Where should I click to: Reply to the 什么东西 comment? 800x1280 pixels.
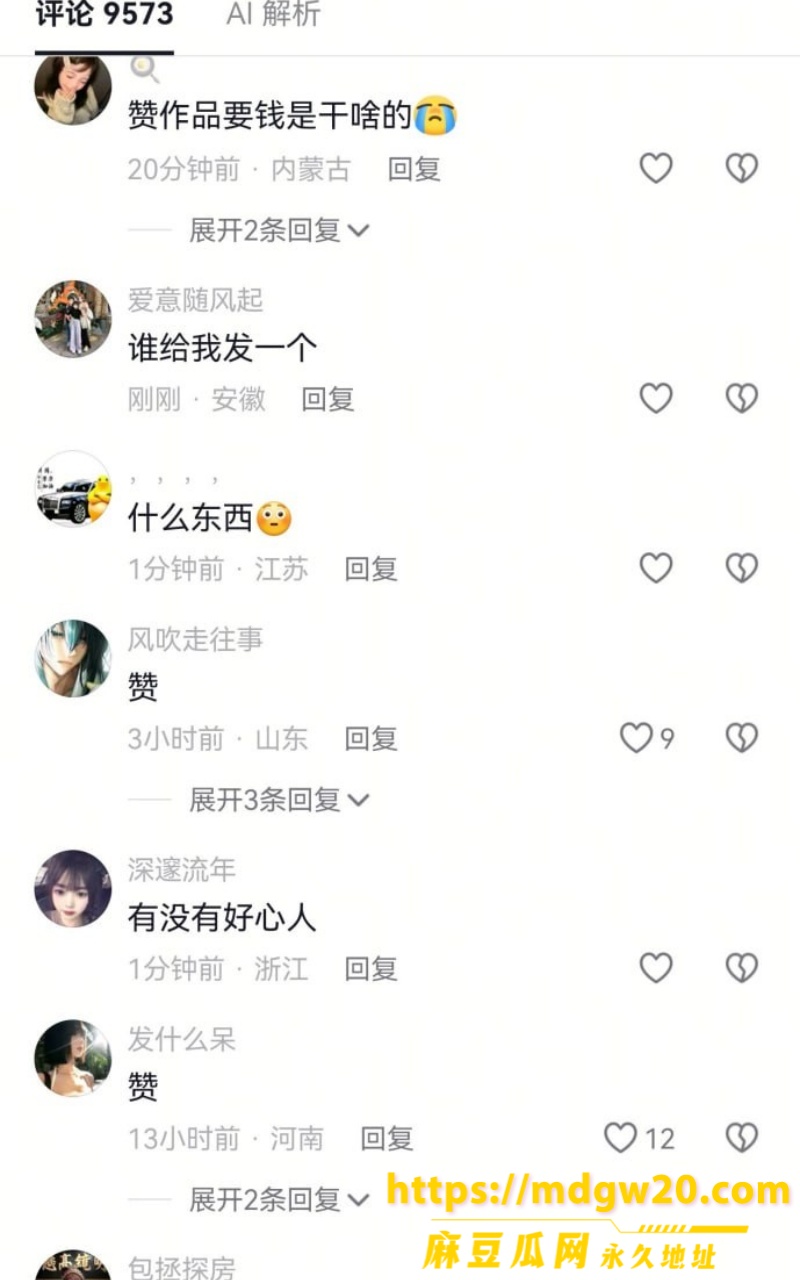pyautogui.click(x=371, y=569)
